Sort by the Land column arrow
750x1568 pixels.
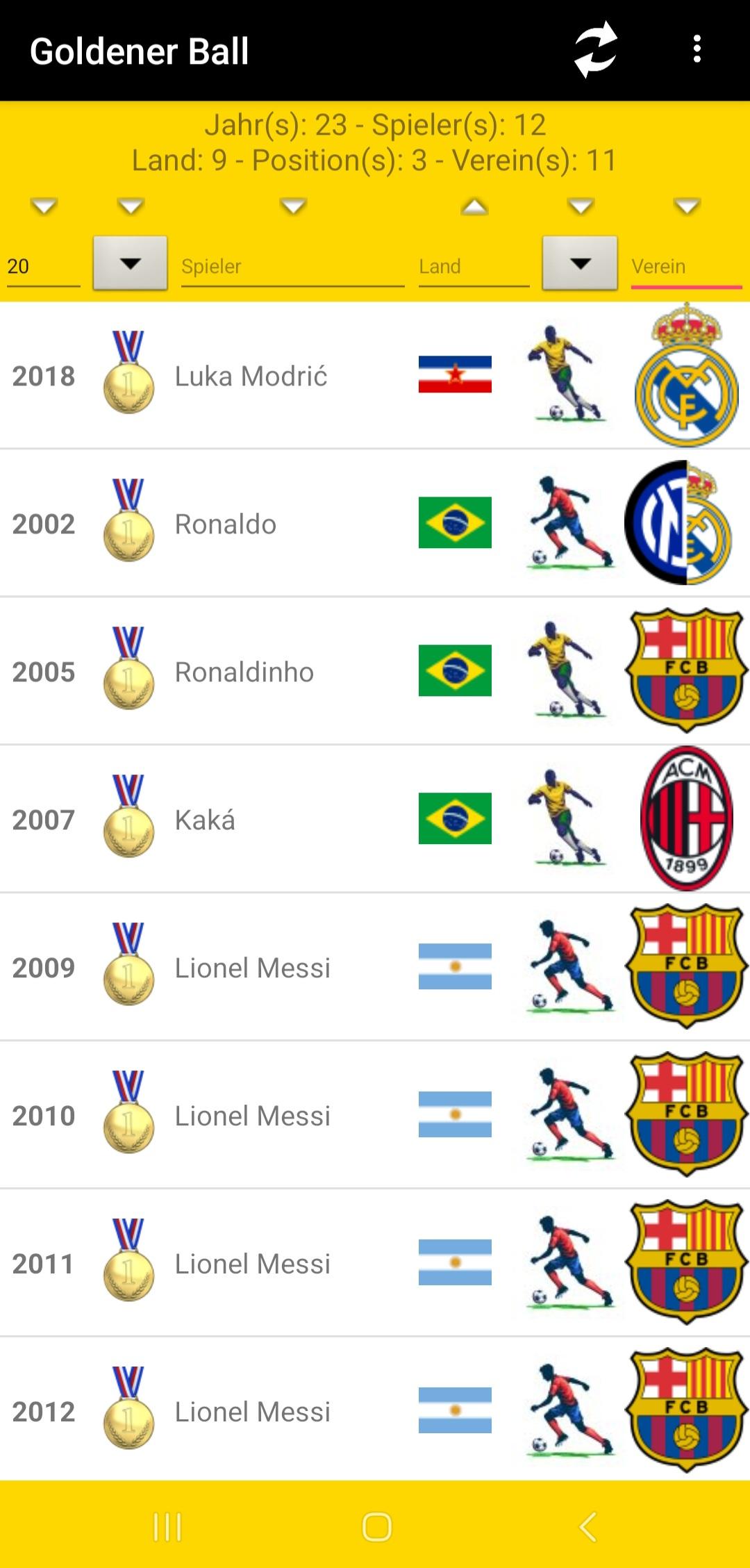[x=474, y=206]
